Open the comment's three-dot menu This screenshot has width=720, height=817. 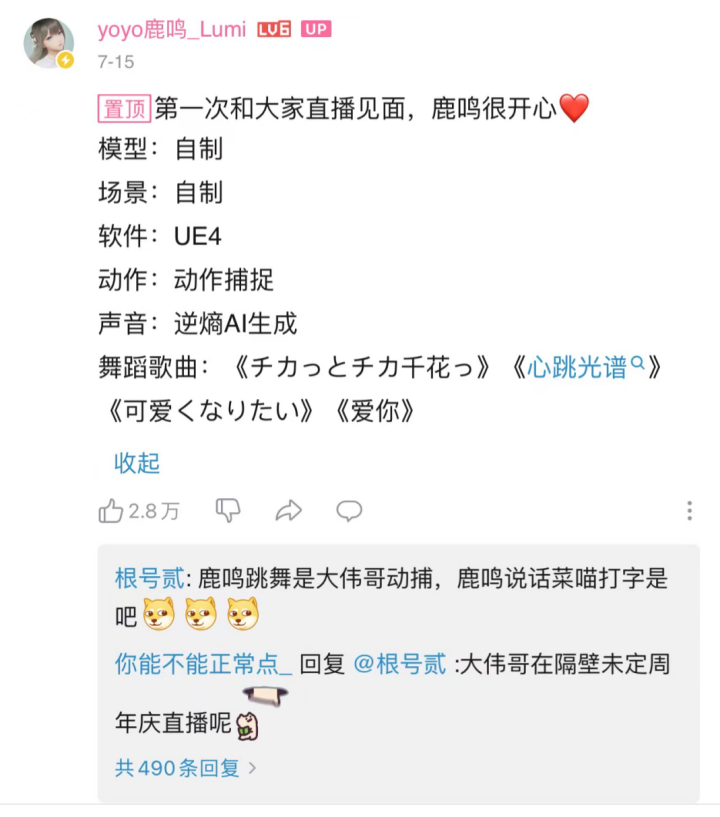coord(689,511)
